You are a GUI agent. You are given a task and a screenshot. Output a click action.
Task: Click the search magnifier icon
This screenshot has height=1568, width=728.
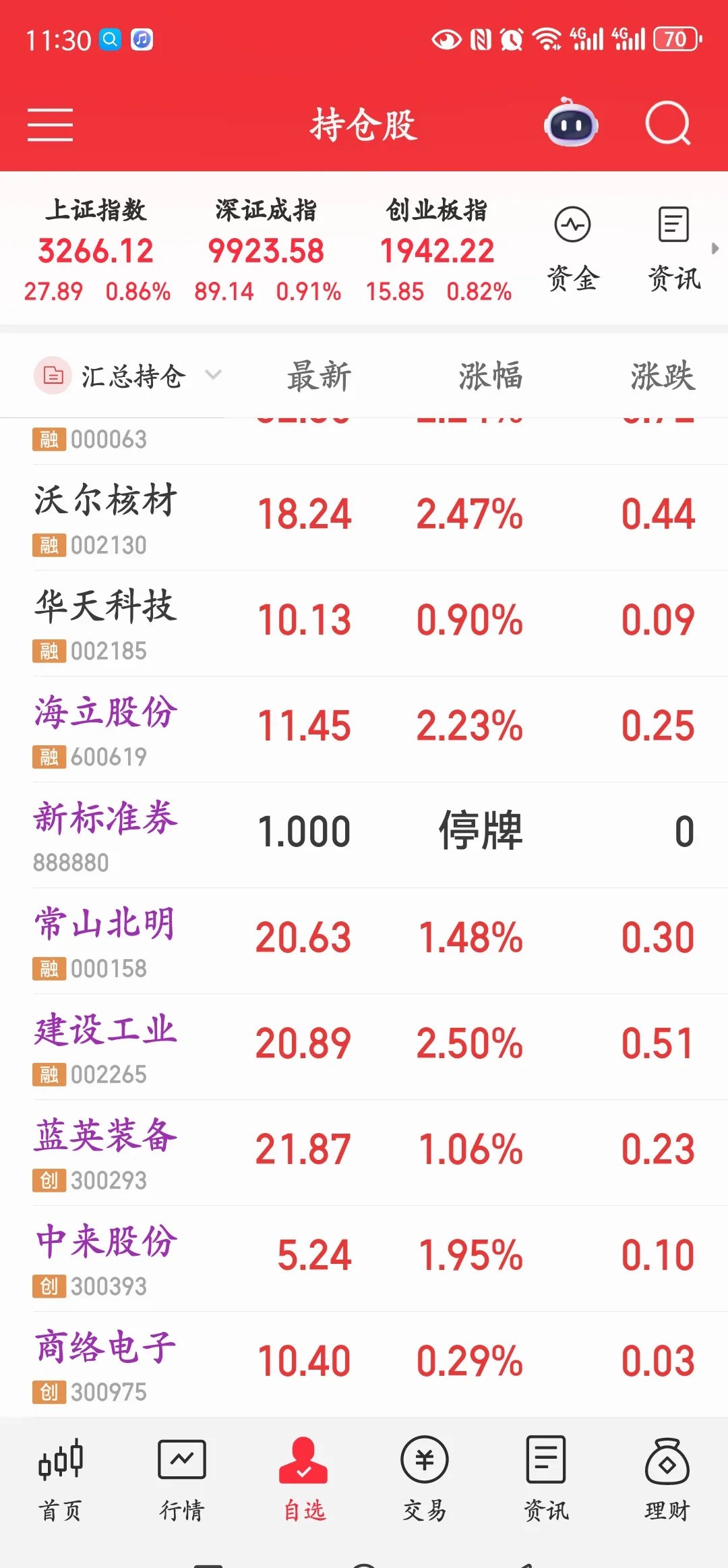click(x=667, y=124)
